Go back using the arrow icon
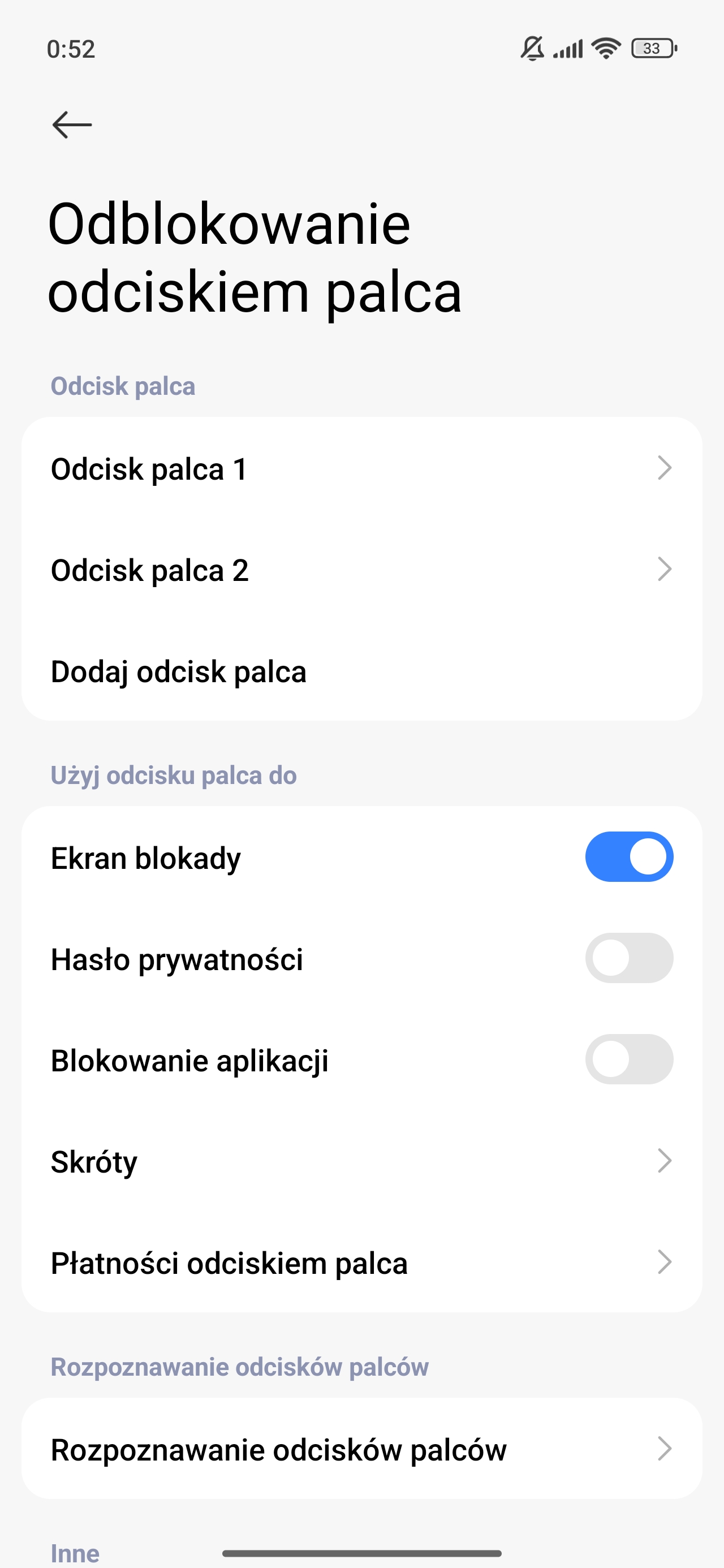 pyautogui.click(x=72, y=125)
